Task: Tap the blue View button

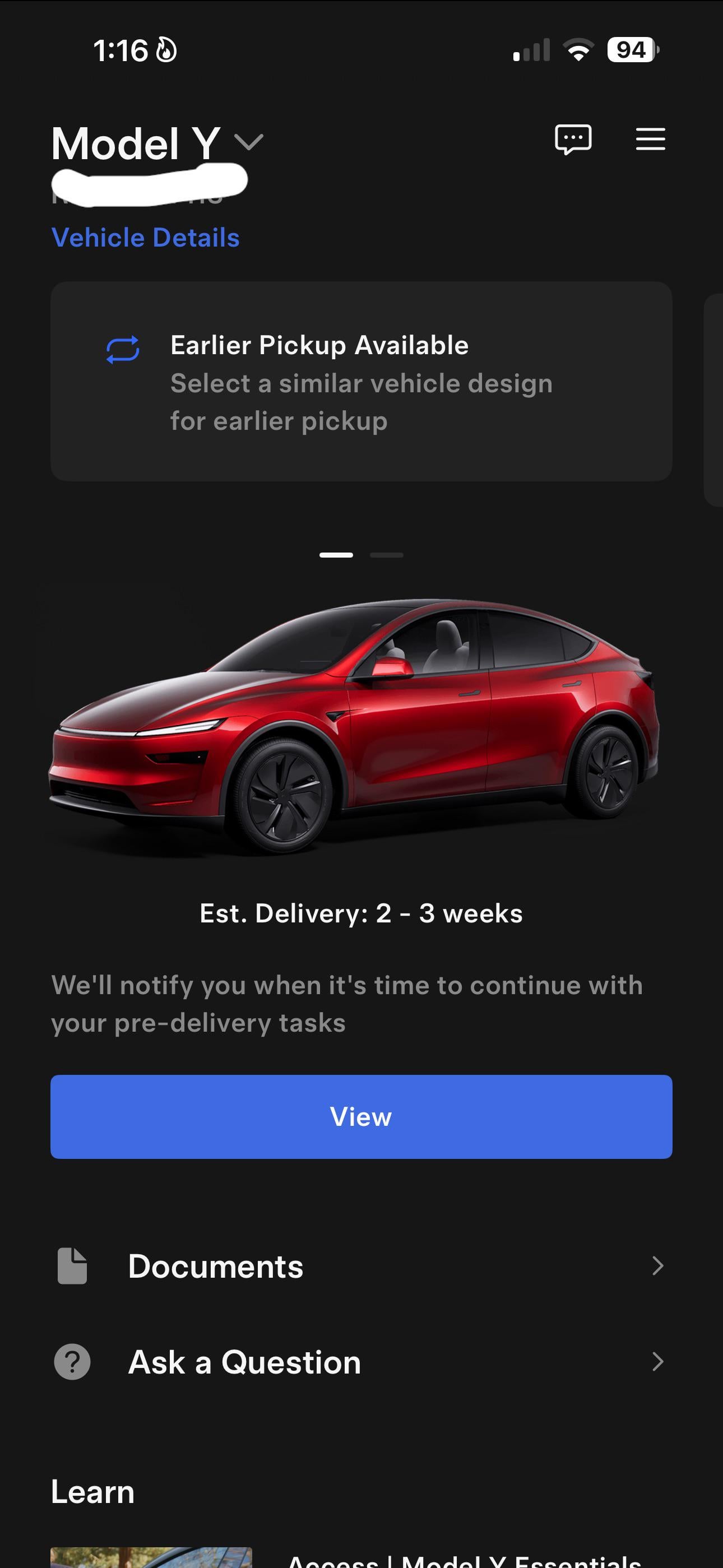Action: pyautogui.click(x=361, y=1116)
